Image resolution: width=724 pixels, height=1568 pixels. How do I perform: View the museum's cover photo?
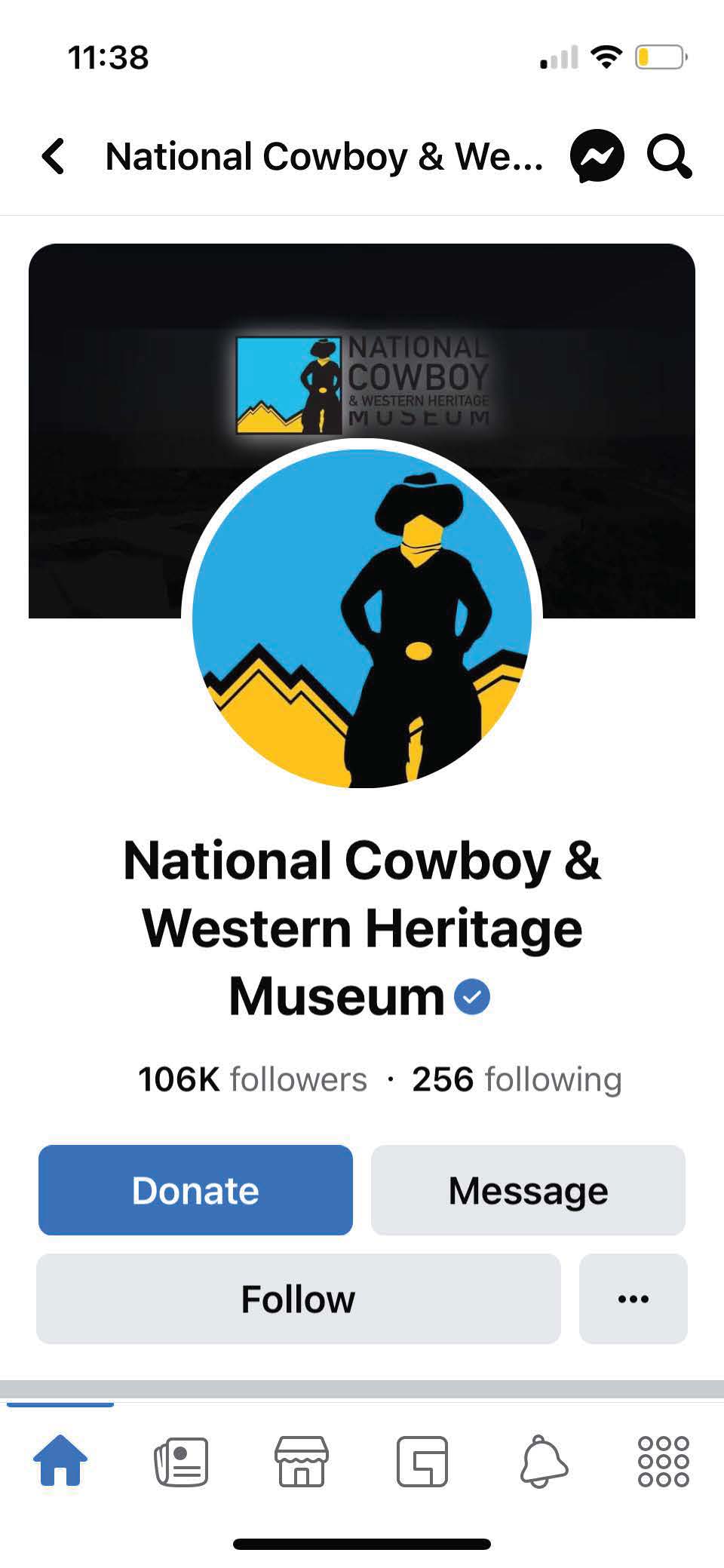pos(603,339)
